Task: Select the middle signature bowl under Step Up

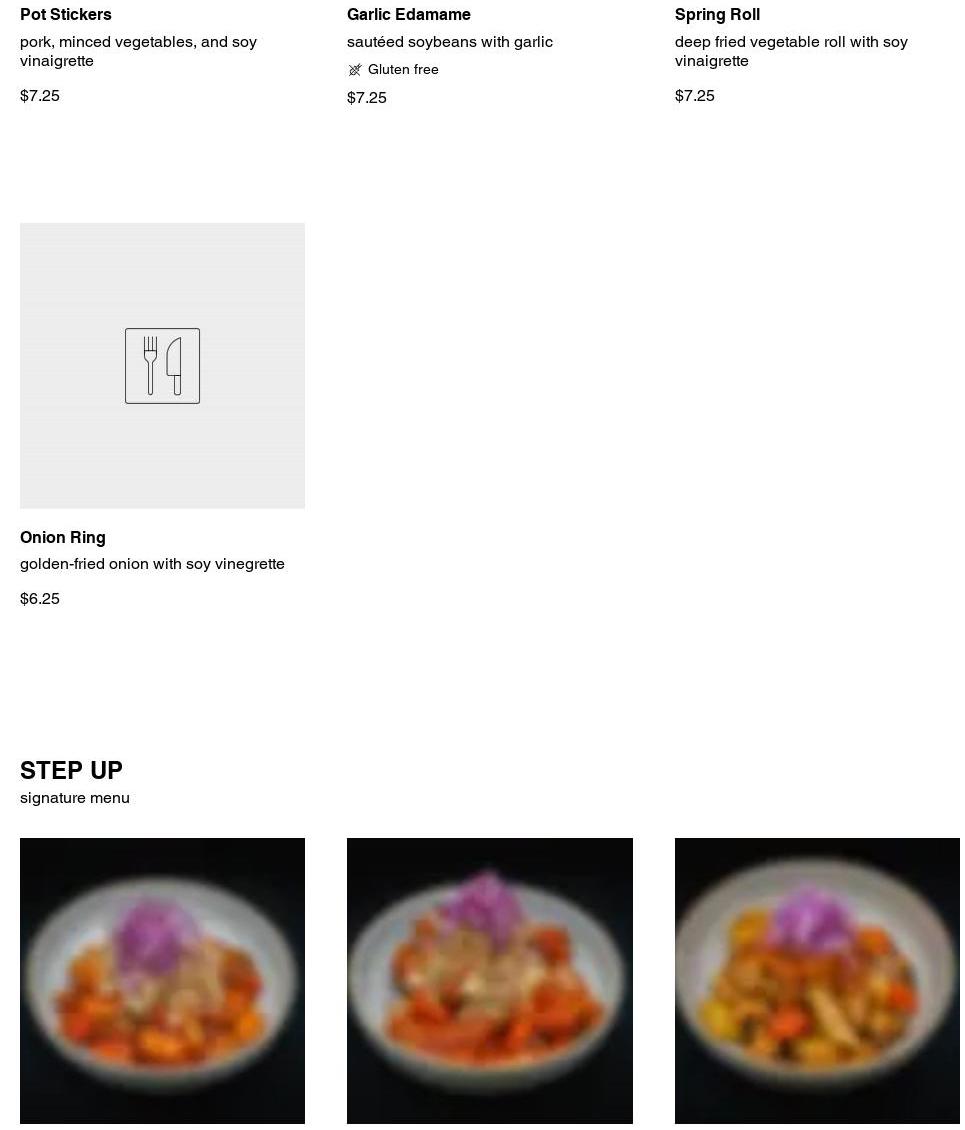Action: [489, 980]
